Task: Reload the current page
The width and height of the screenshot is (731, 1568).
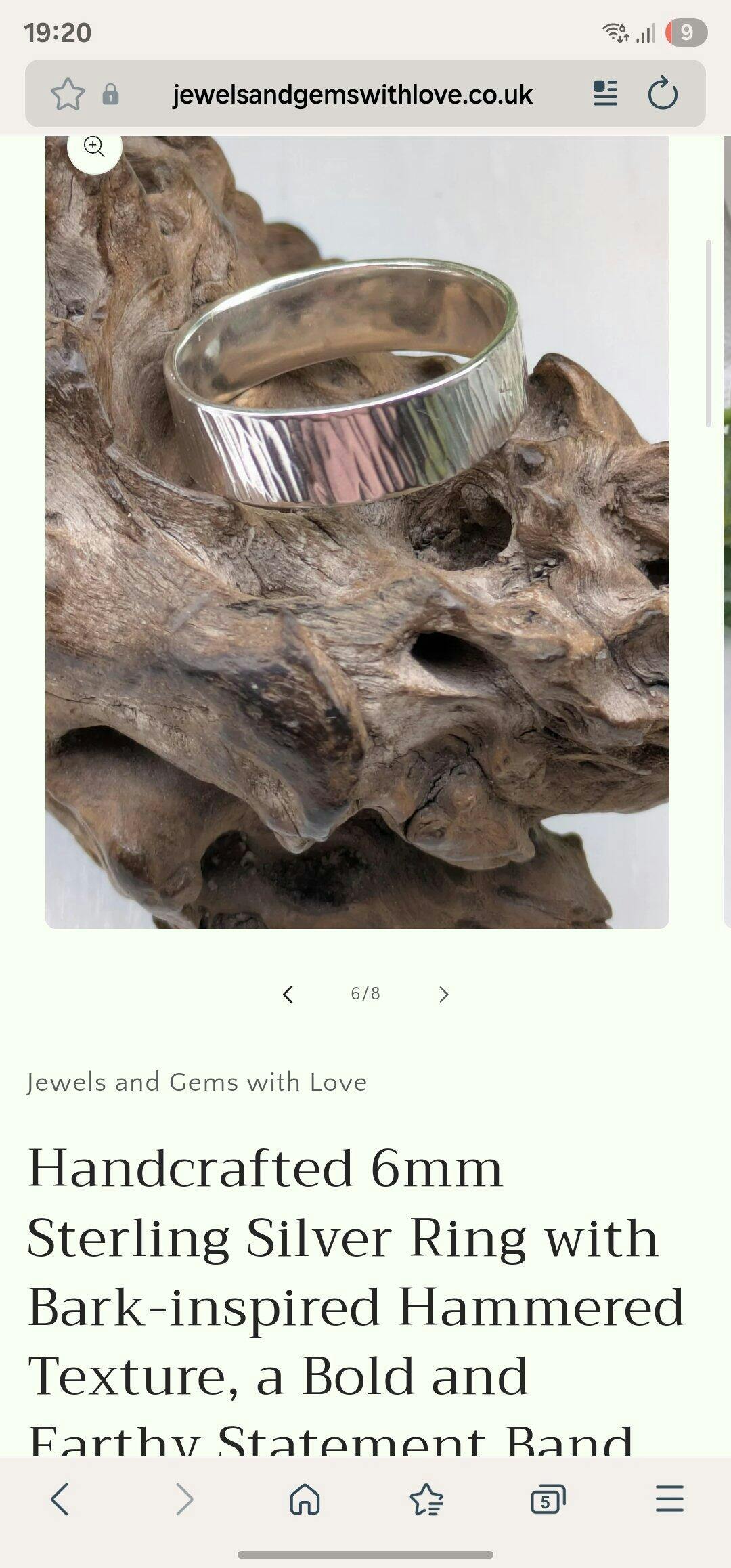Action: pos(663,93)
